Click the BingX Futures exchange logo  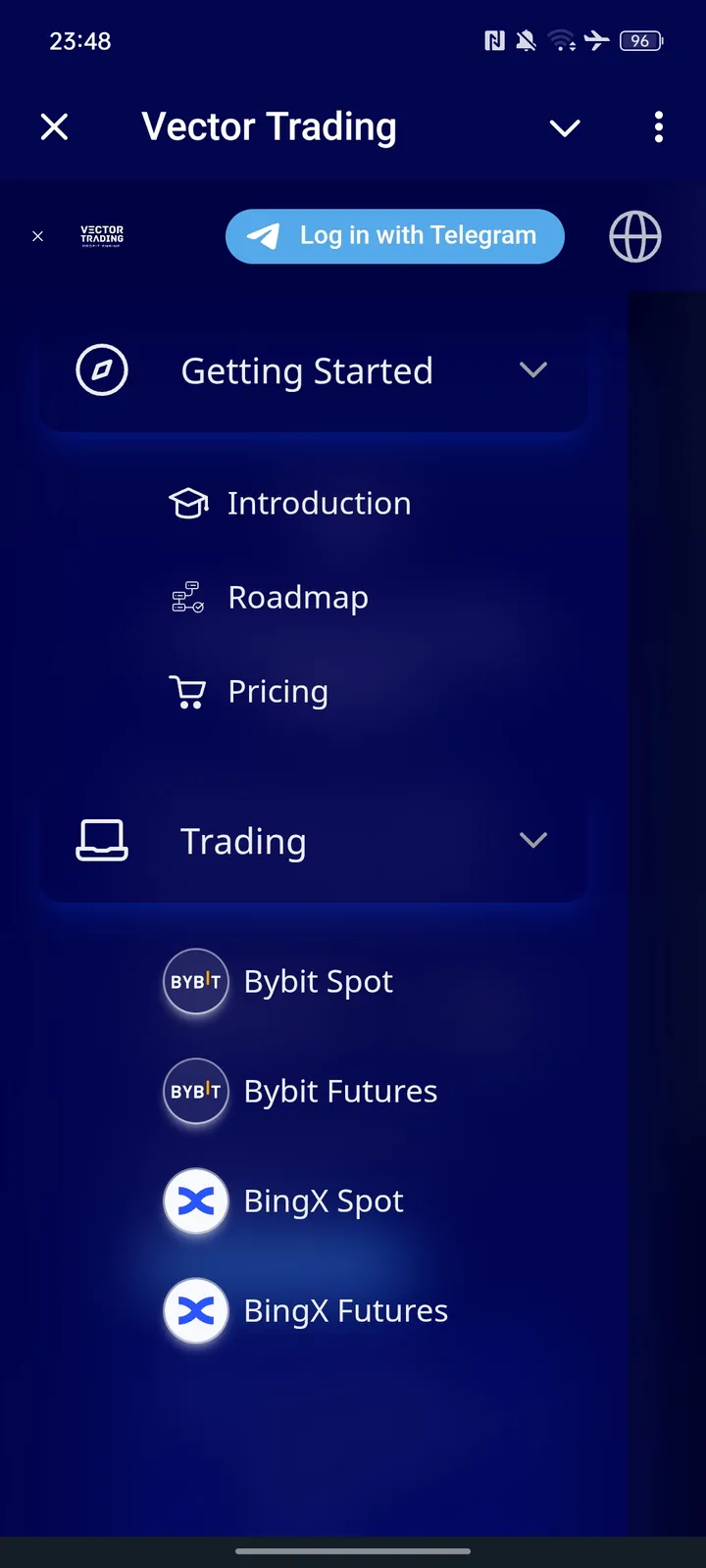pyautogui.click(x=196, y=1310)
